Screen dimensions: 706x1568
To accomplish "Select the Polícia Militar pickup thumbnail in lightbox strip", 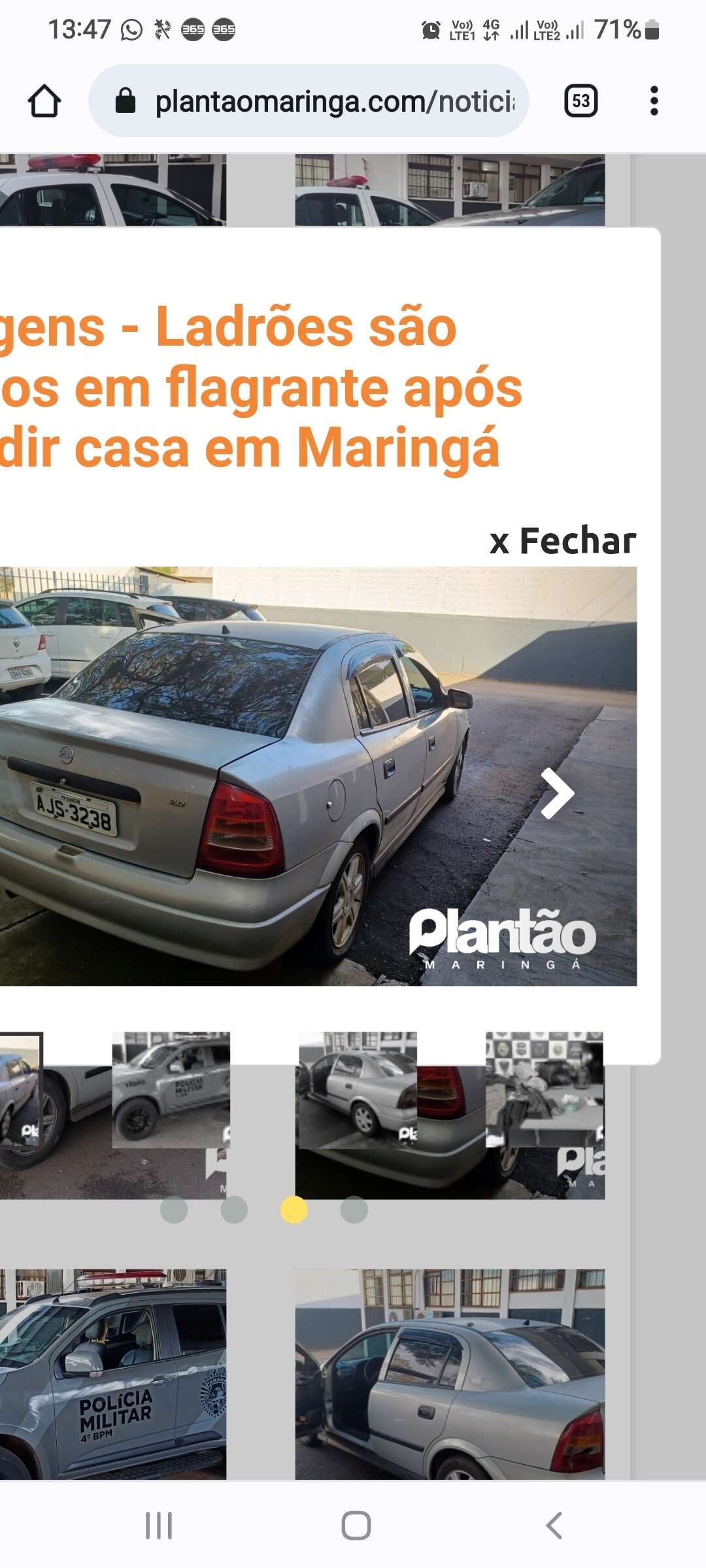I will pyautogui.click(x=171, y=1090).
